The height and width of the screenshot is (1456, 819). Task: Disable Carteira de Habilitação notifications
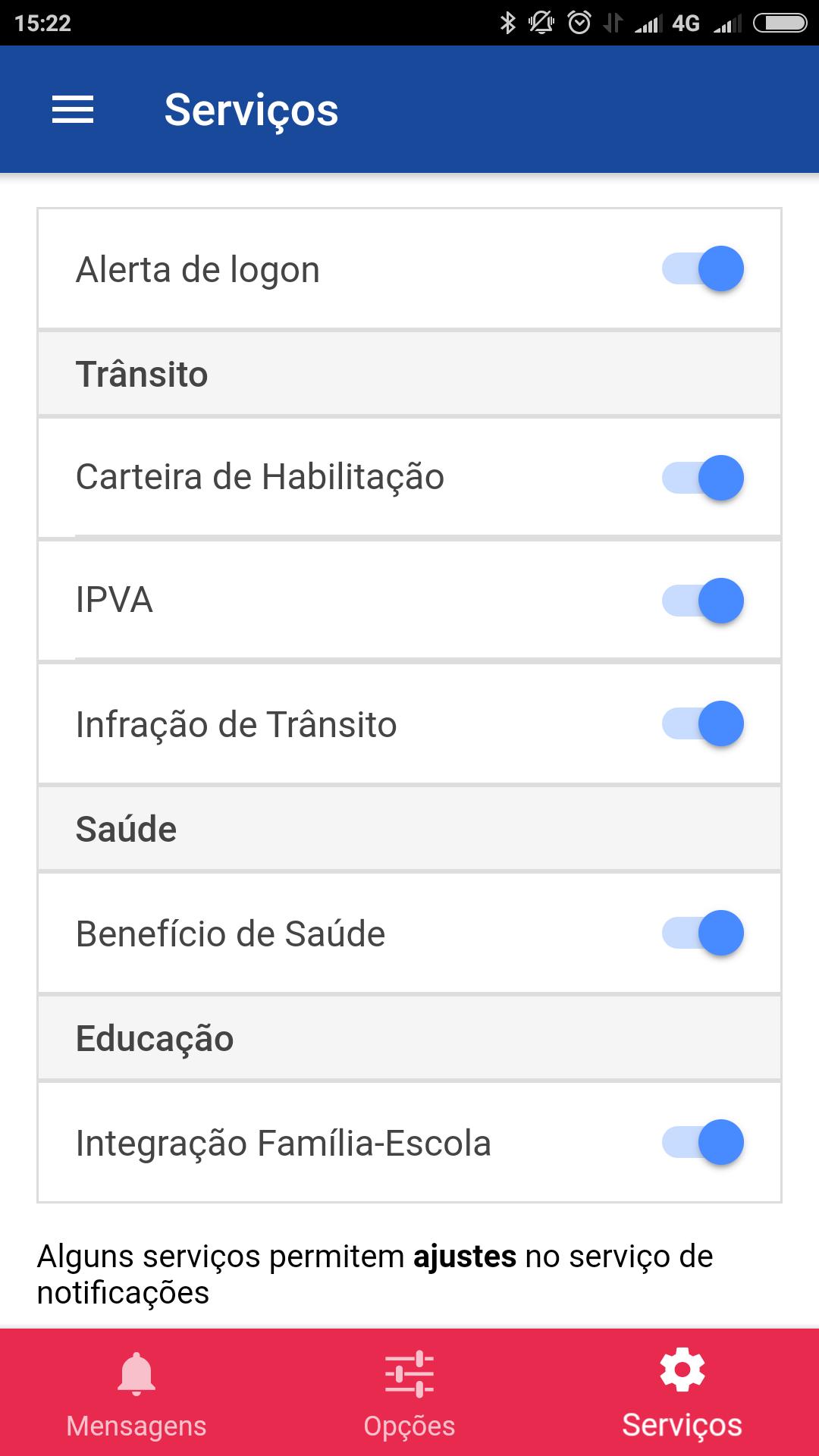coord(703,478)
